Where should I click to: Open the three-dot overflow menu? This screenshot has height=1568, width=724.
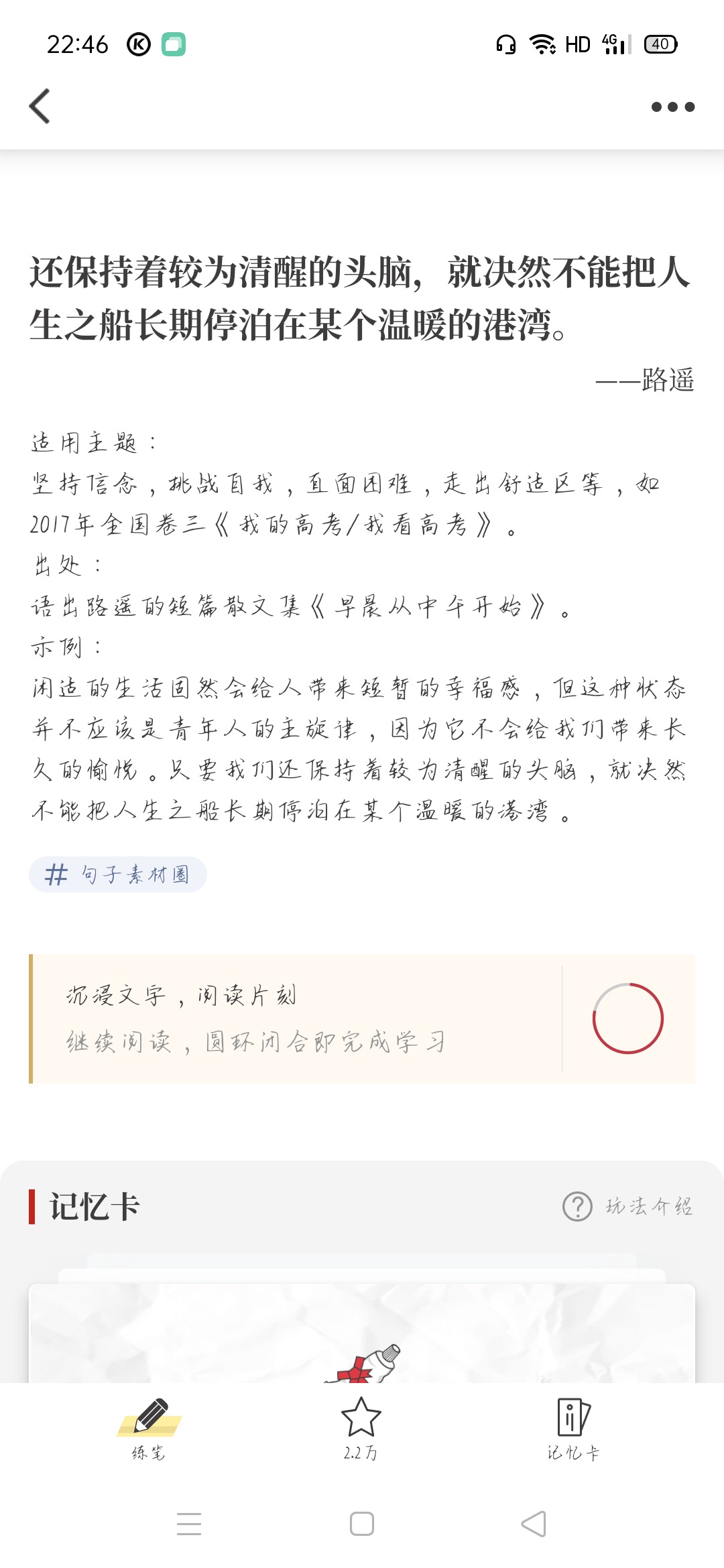[672, 107]
